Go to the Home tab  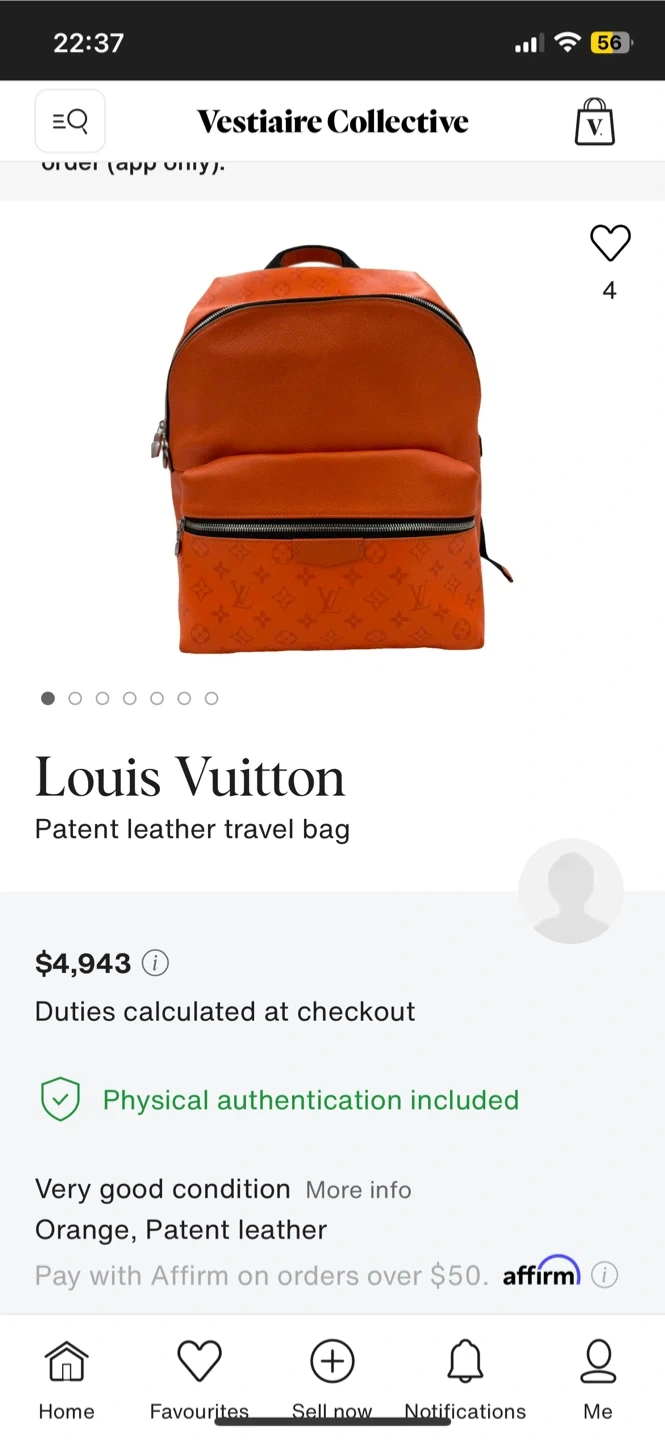[66, 1380]
